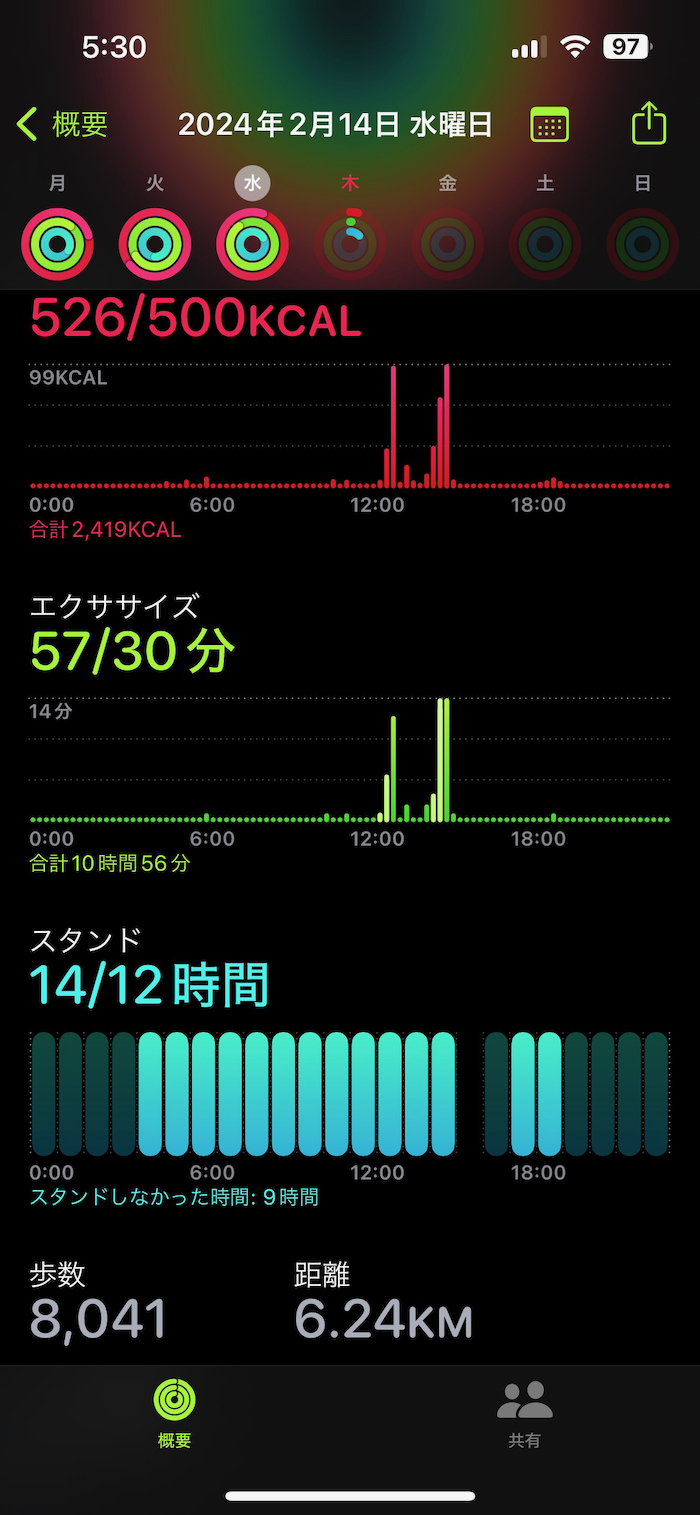Select Wednesday (水) activity ring
700x1515 pixels.
[252, 243]
